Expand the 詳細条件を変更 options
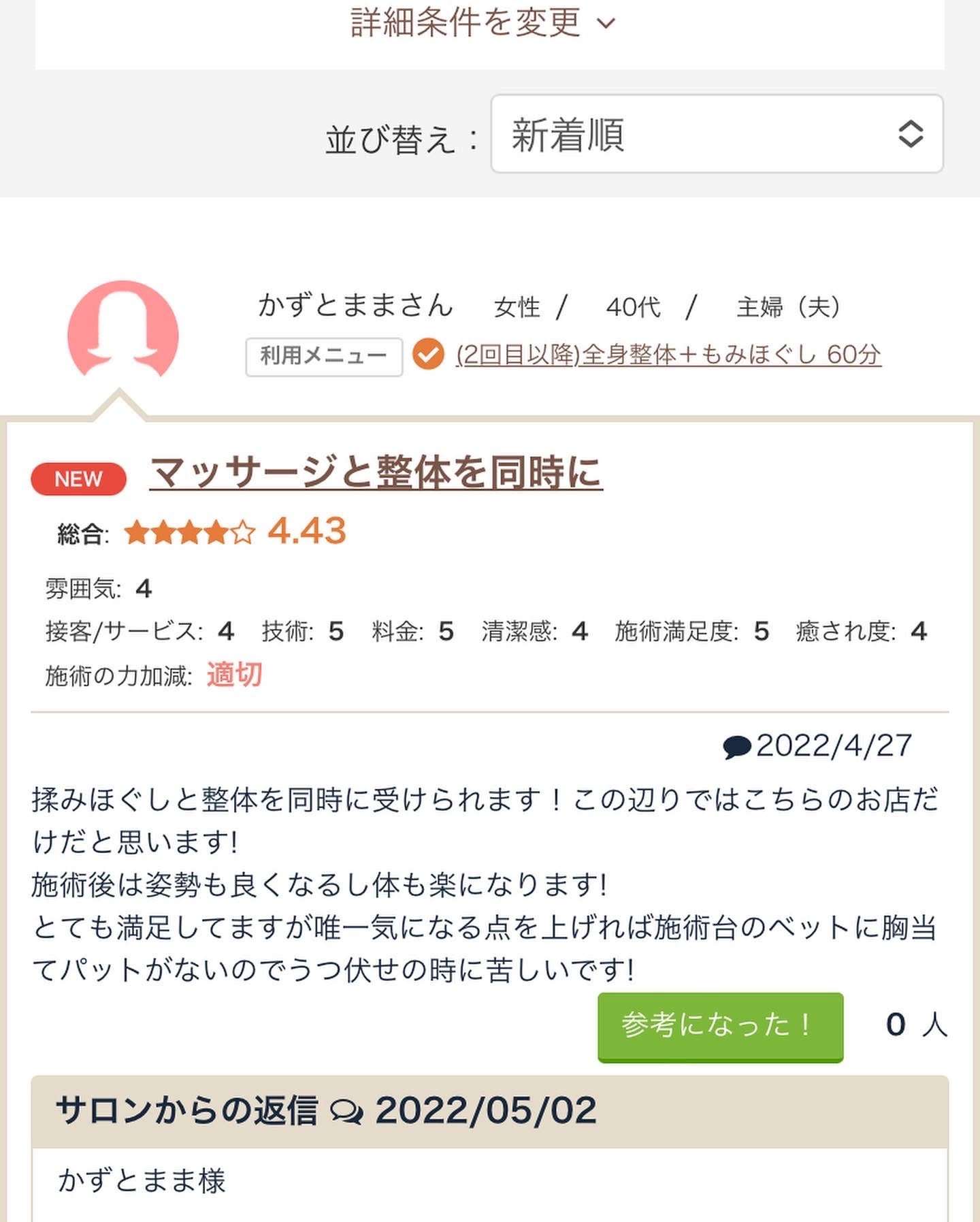The height and width of the screenshot is (1222, 980). (482, 22)
